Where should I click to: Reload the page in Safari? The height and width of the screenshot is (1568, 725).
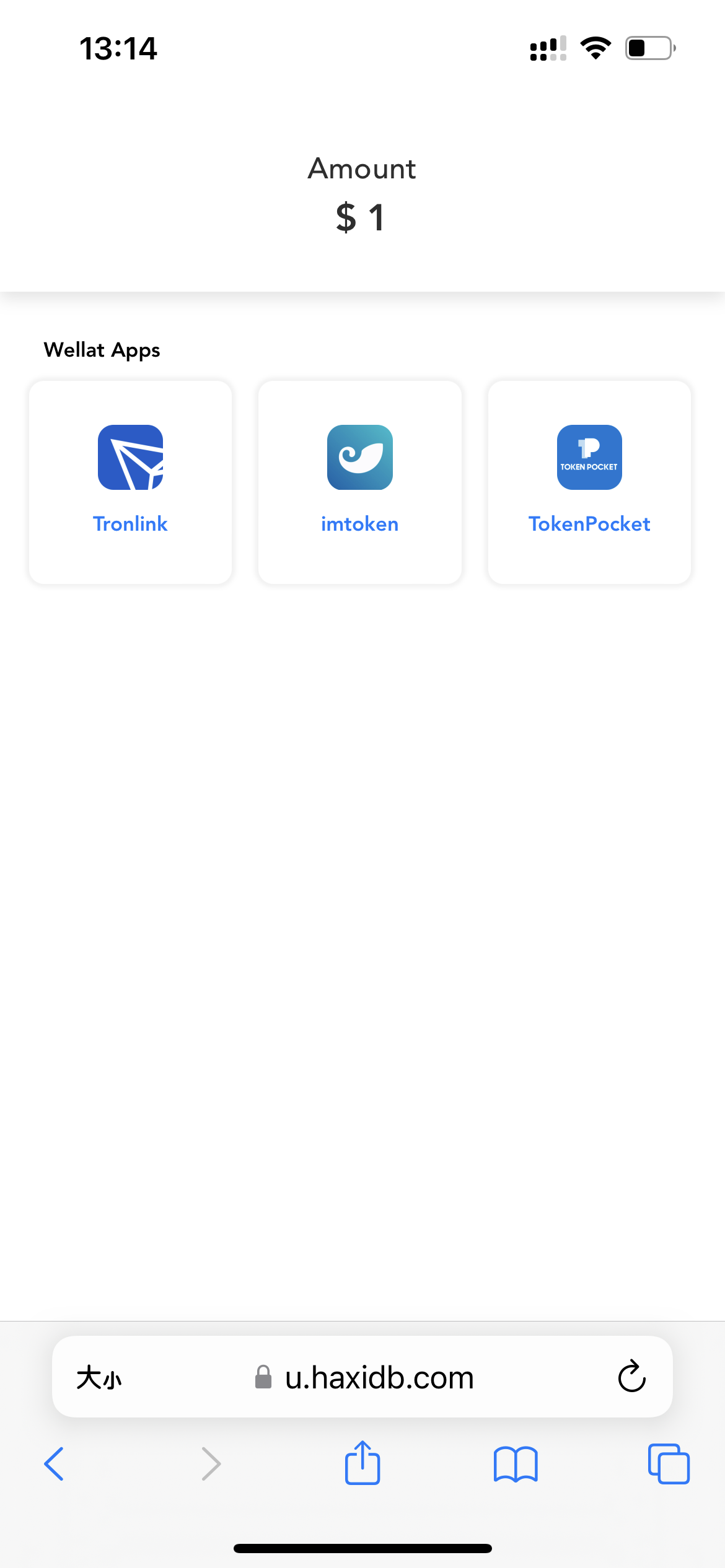point(631,1377)
